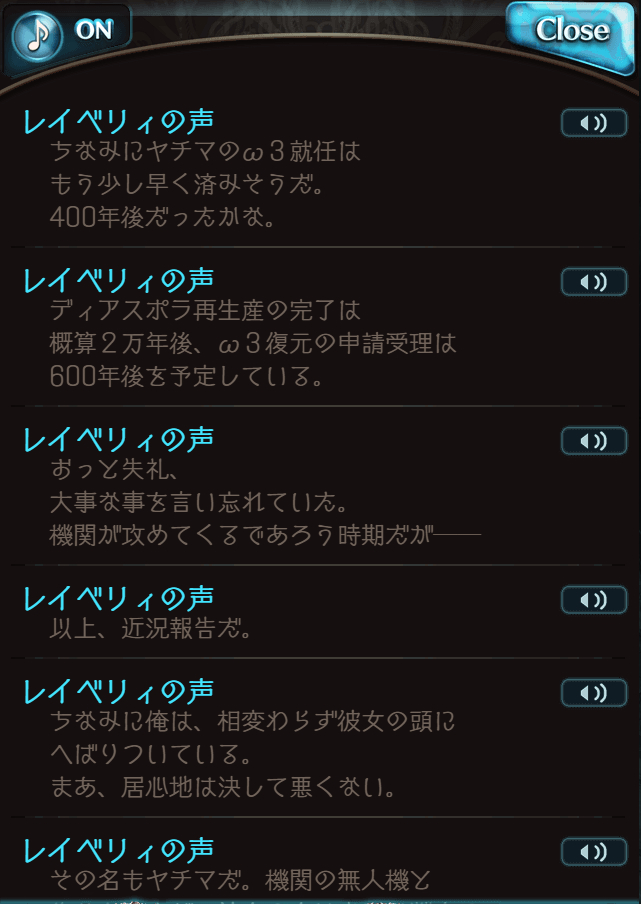Screen dimensions: 641x904
Task: Play voice for the 以上、近況報告だ line
Action: [593, 599]
